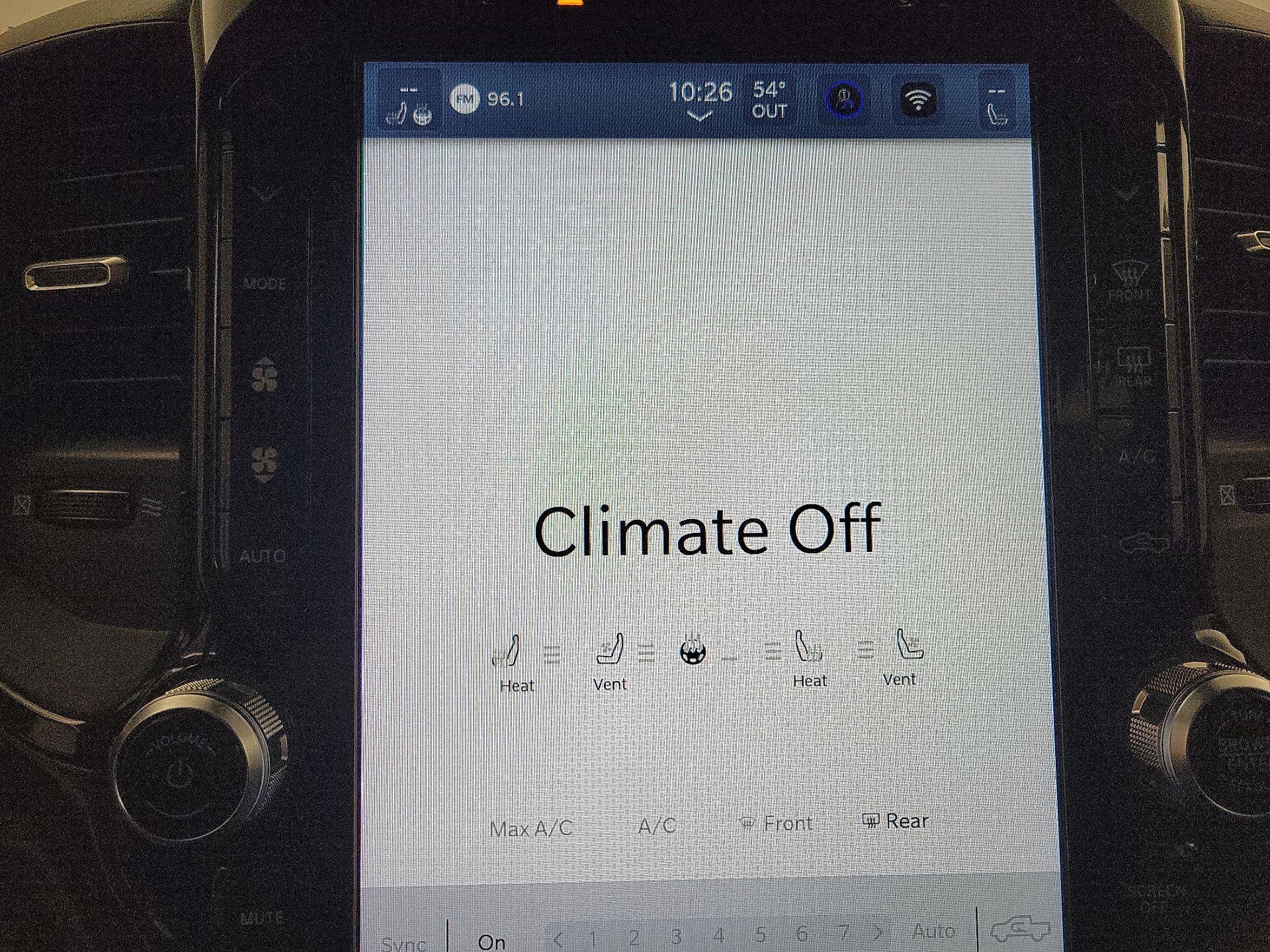Open the driver profile icon

point(845,100)
